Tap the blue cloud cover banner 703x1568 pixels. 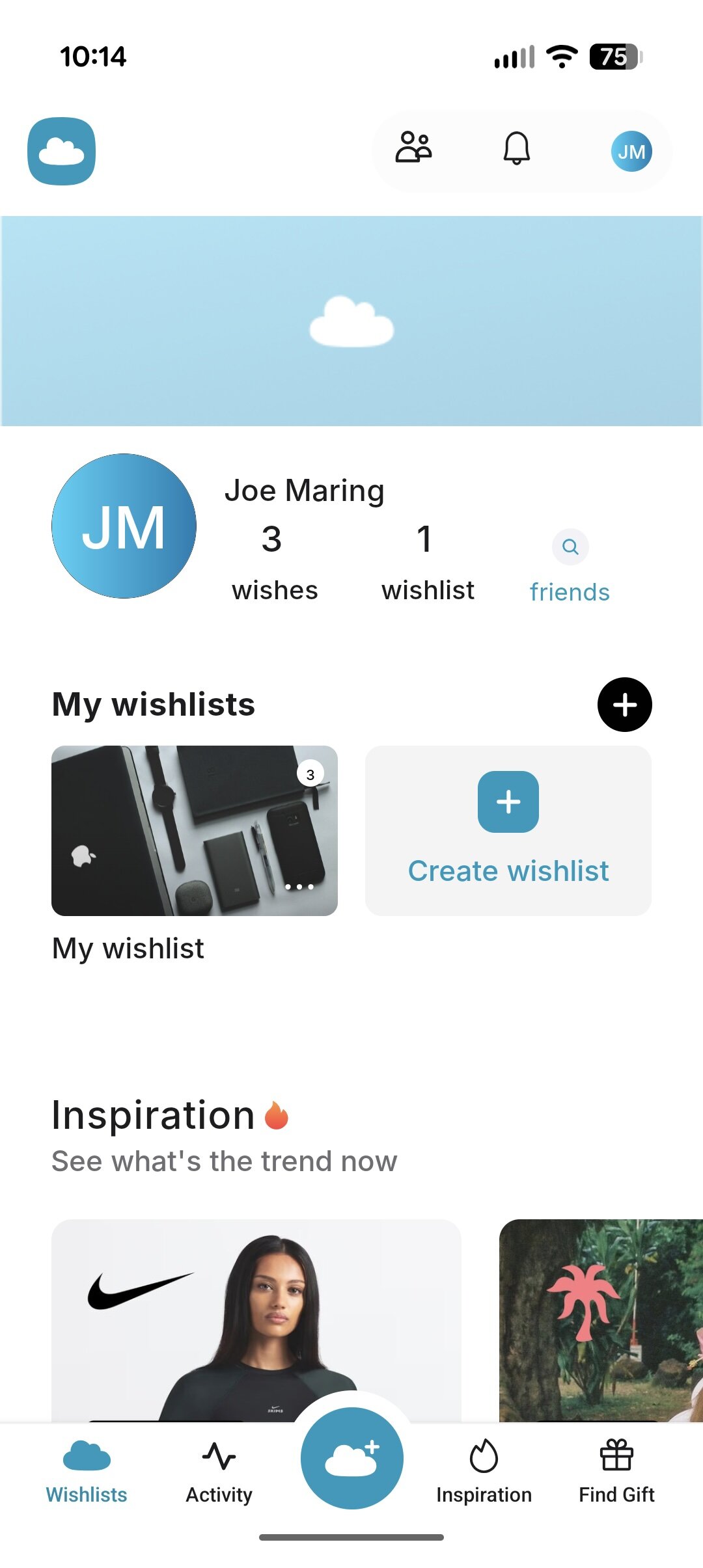[x=351, y=321]
